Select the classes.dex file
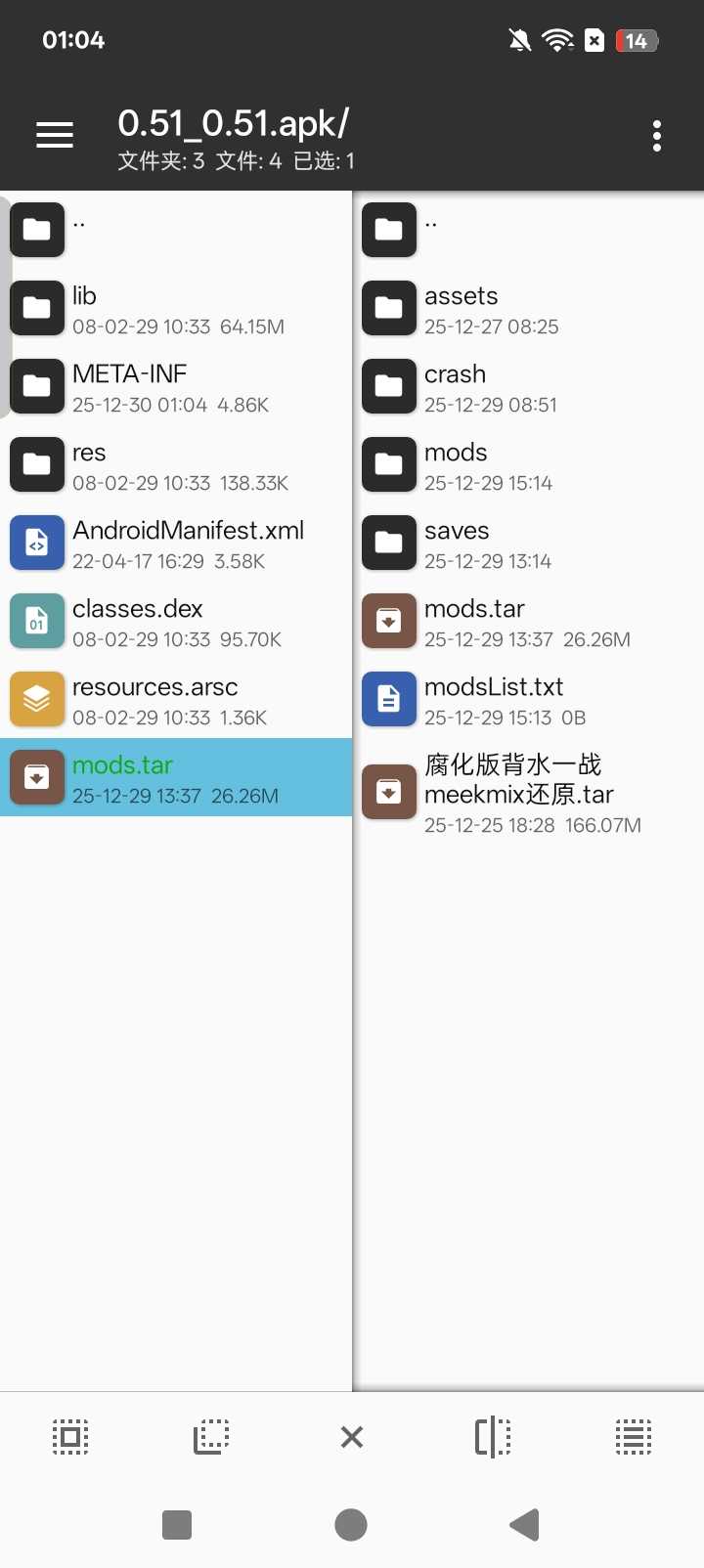 pyautogui.click(x=176, y=621)
